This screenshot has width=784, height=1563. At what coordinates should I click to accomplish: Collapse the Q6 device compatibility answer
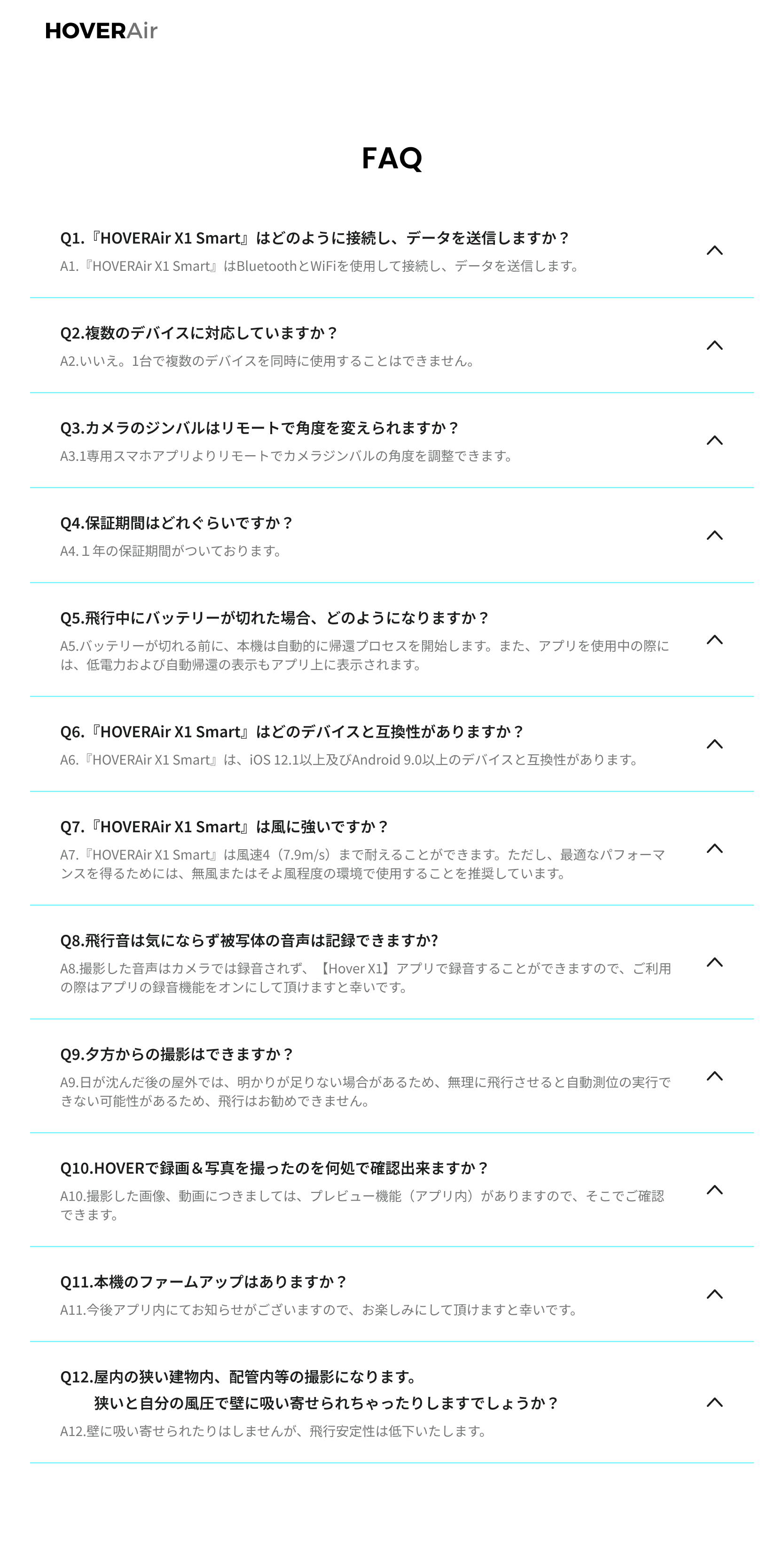pos(714,744)
